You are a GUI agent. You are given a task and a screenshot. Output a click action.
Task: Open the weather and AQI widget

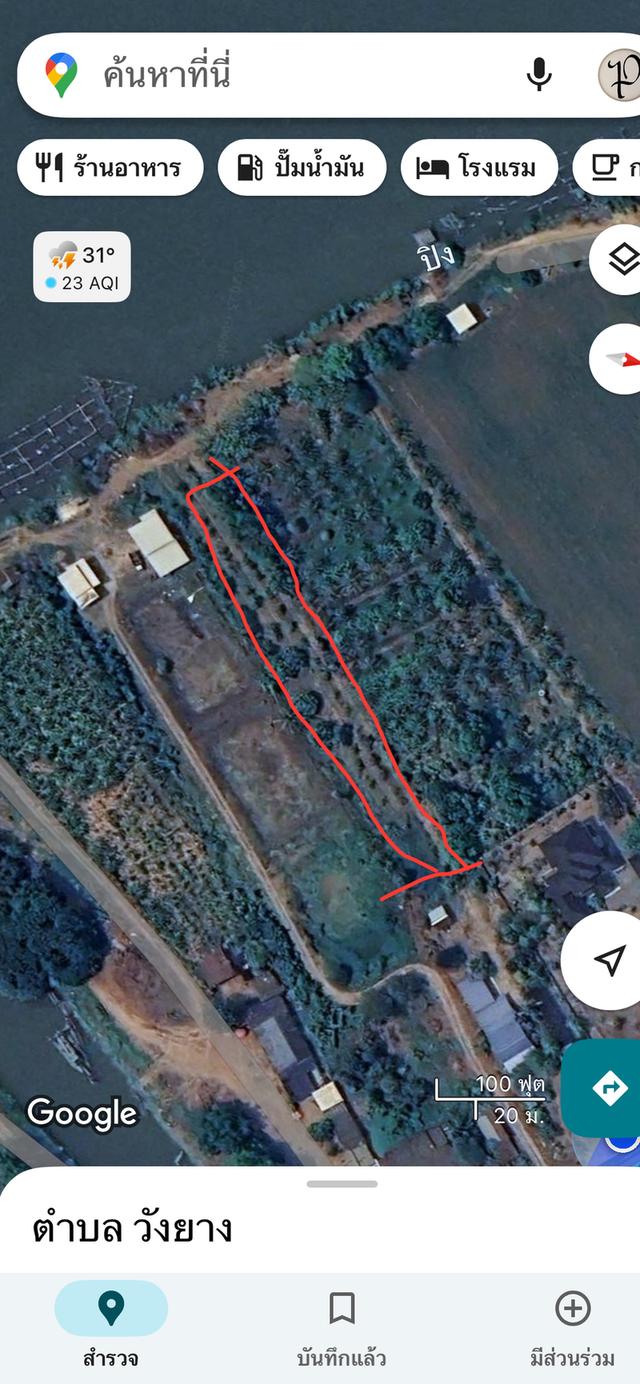(x=82, y=267)
